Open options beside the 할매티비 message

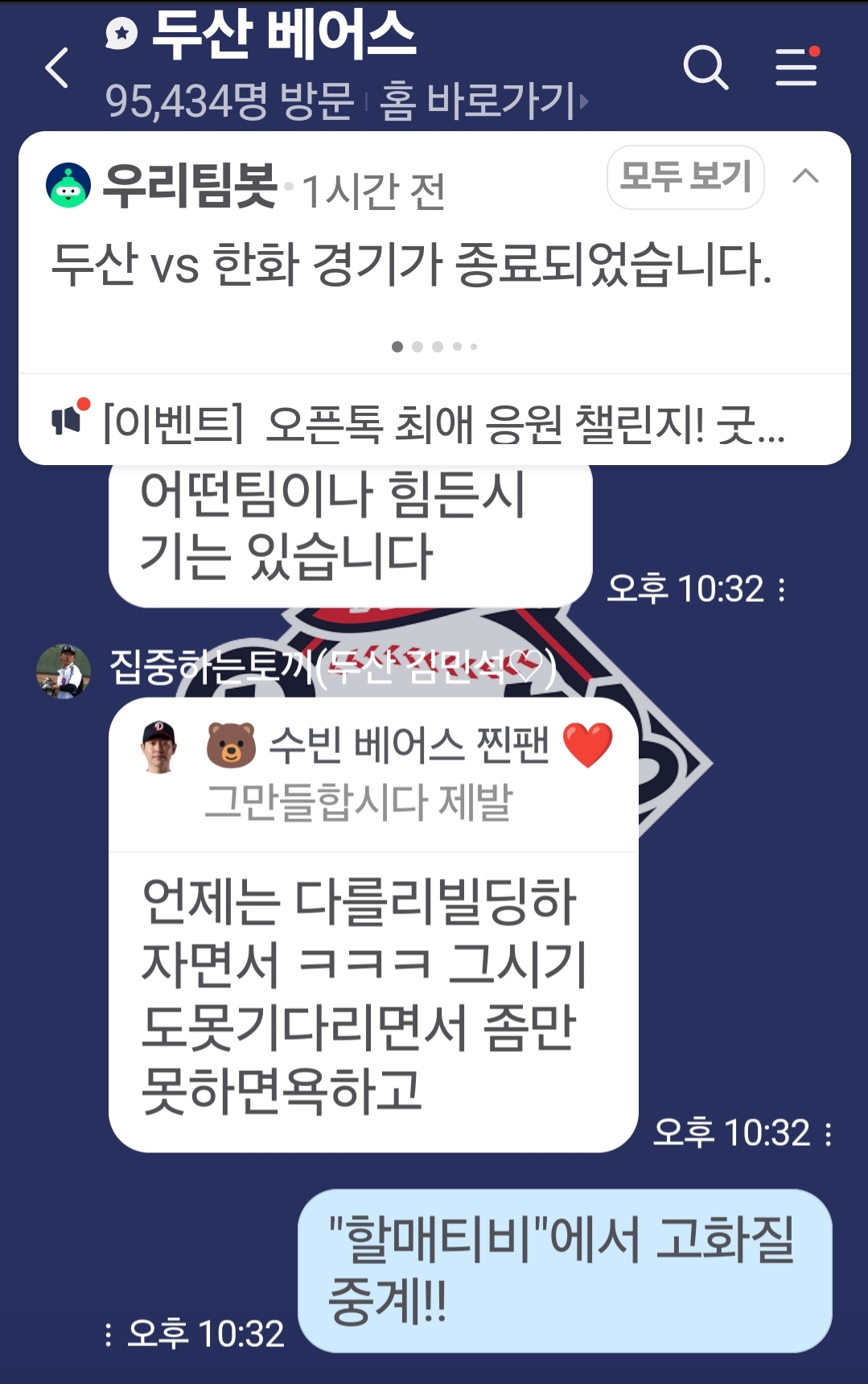pyautogui.click(x=109, y=1334)
